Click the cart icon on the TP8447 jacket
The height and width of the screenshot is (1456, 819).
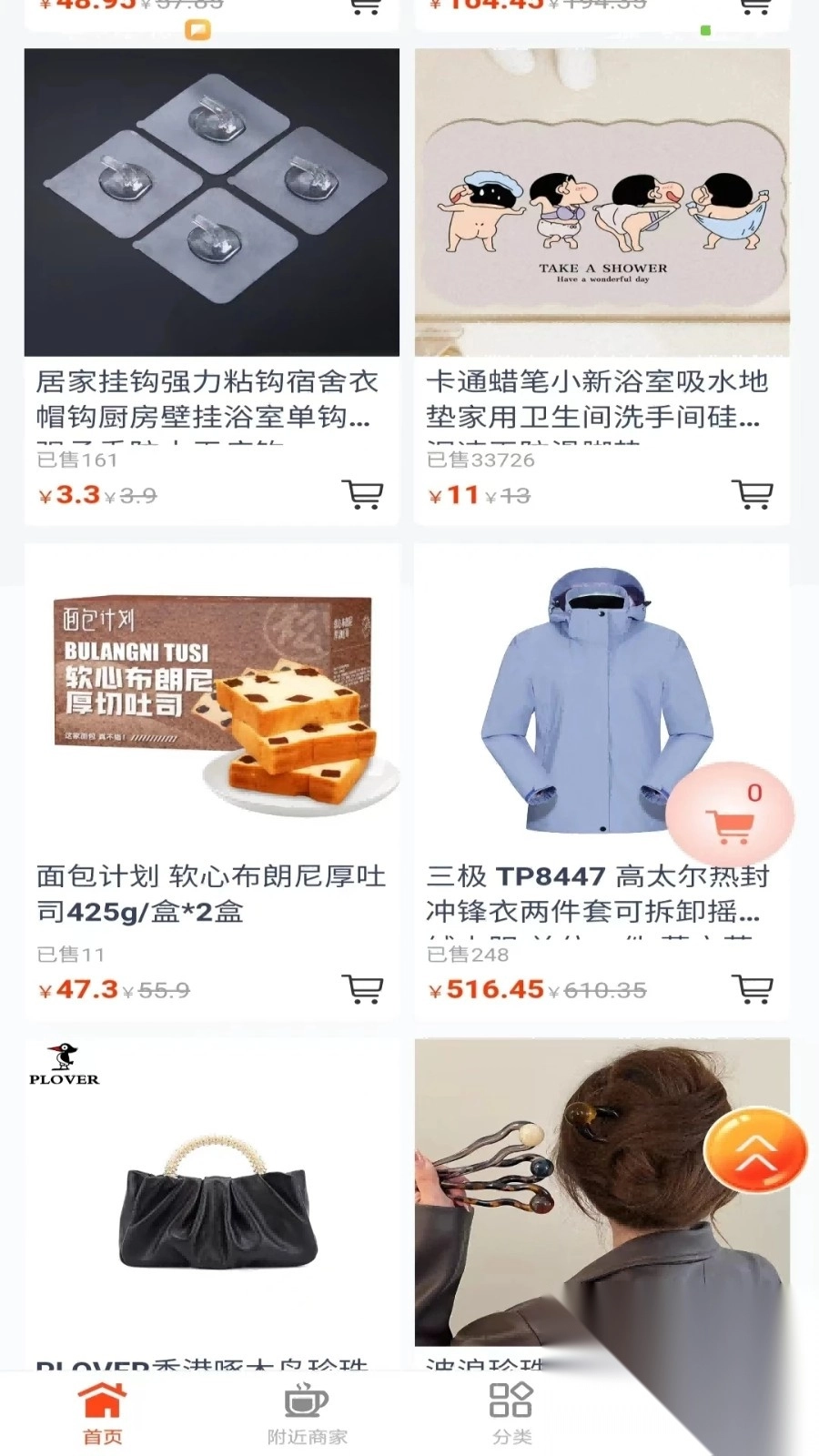(753, 988)
